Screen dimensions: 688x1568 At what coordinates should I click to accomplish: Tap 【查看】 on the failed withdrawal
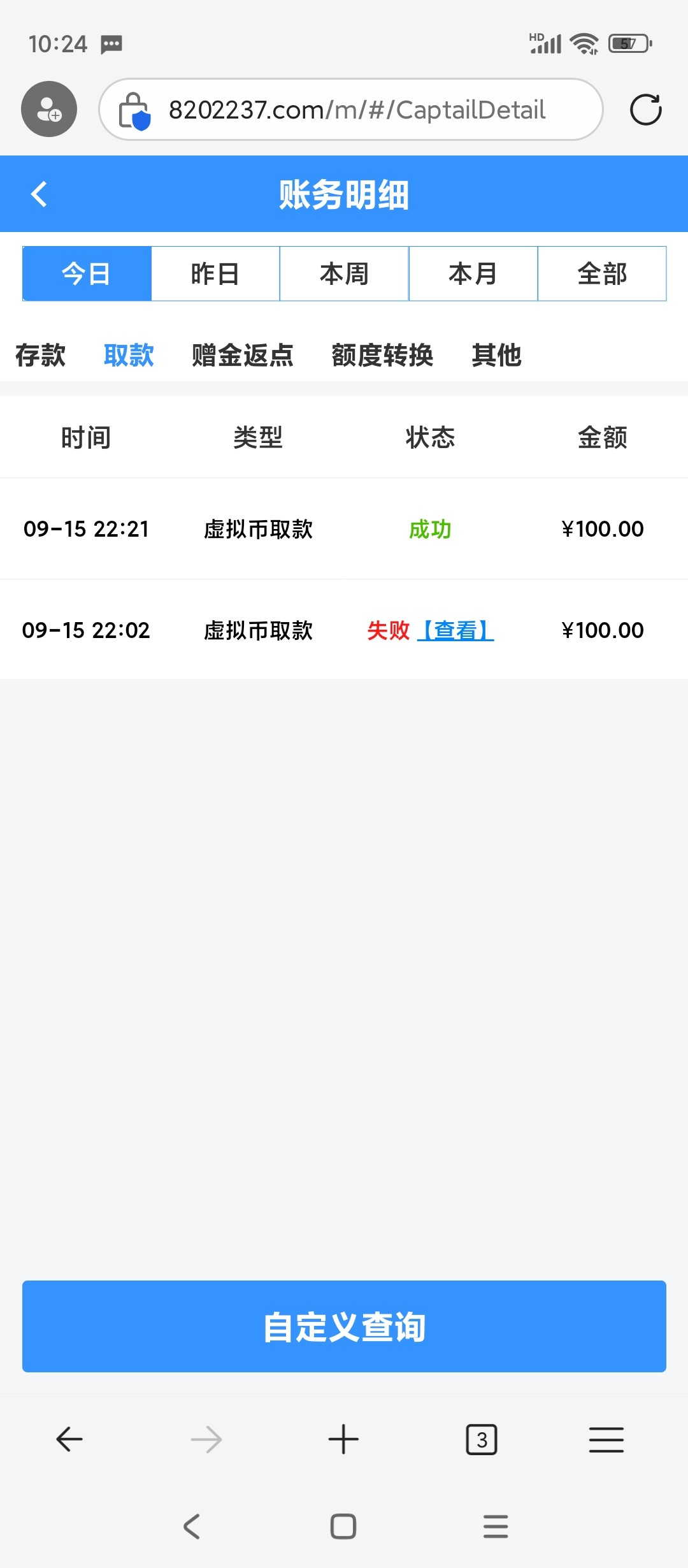(x=455, y=630)
